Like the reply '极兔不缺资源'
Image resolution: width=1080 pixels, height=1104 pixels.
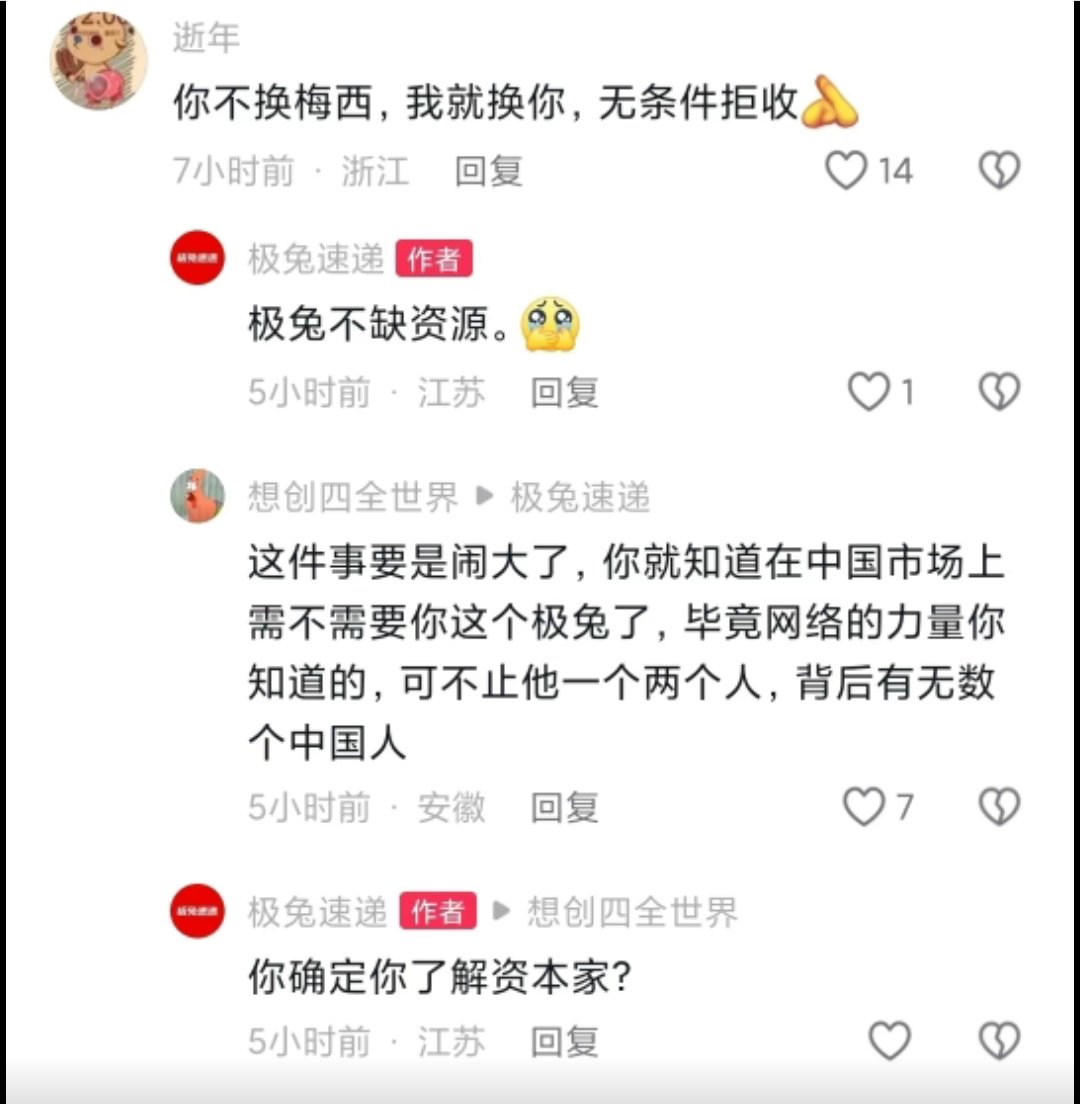point(868,392)
